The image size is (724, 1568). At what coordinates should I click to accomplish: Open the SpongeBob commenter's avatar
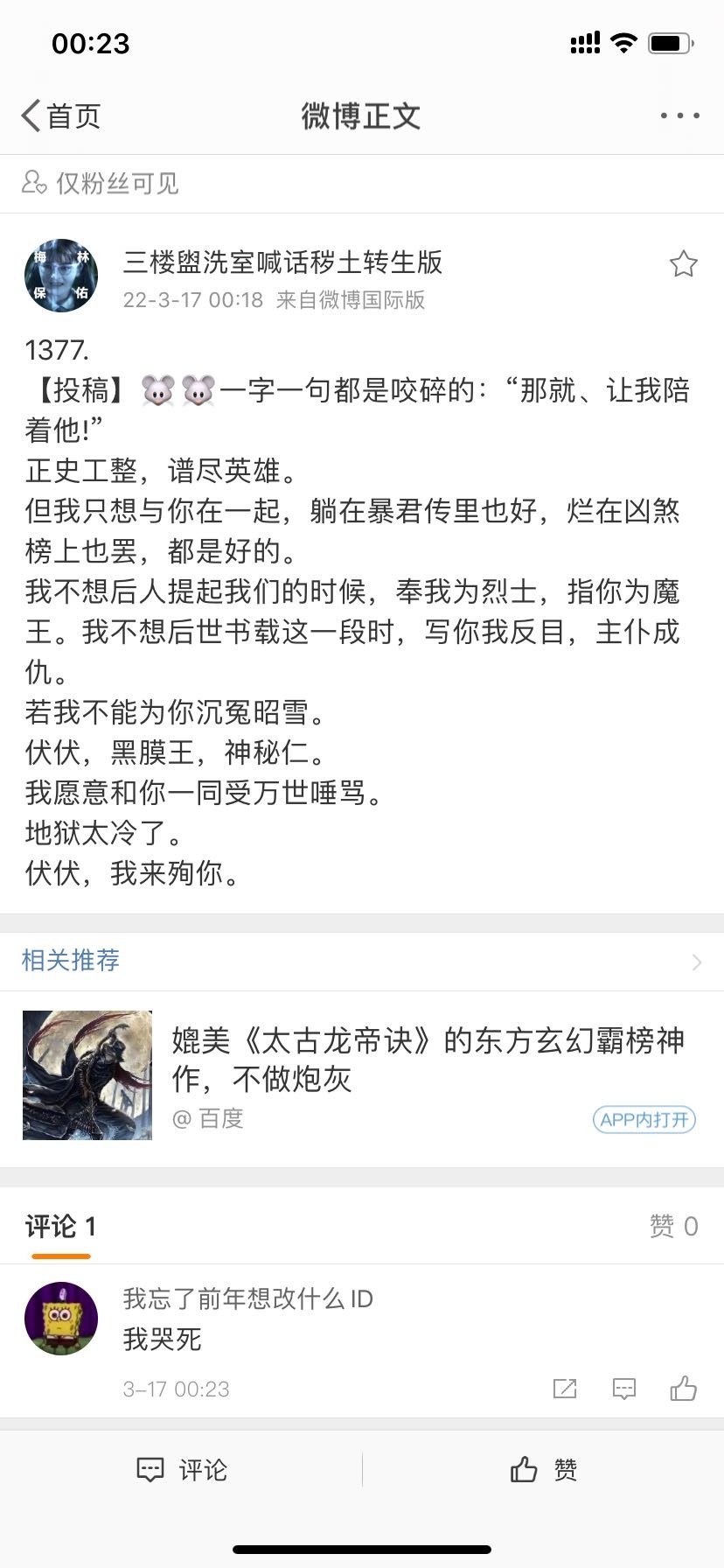pyautogui.click(x=61, y=1319)
